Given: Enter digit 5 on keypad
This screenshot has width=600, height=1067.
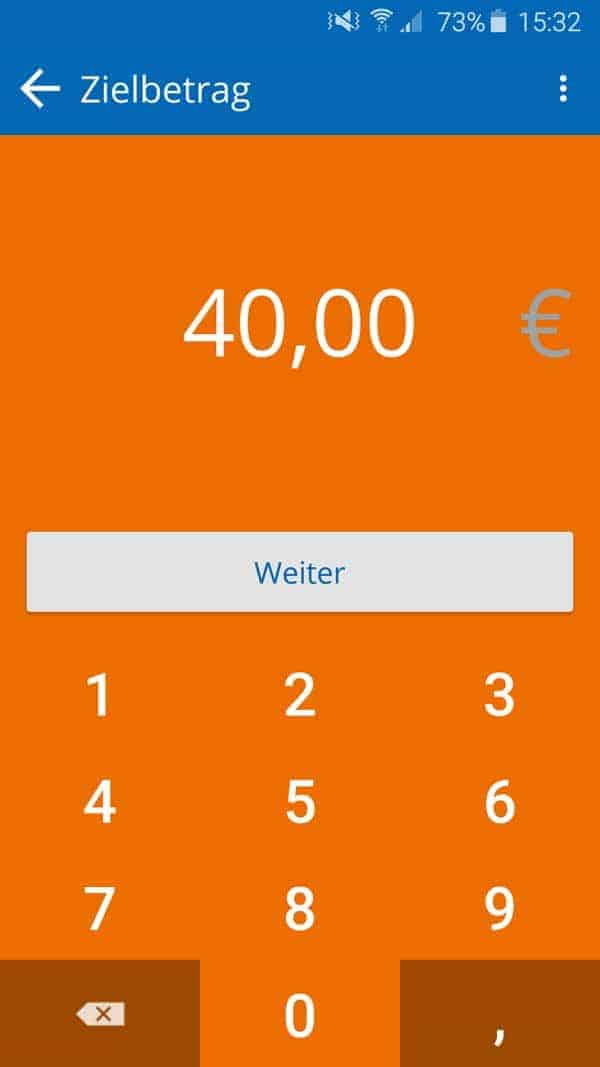Looking at the screenshot, I should [300, 802].
